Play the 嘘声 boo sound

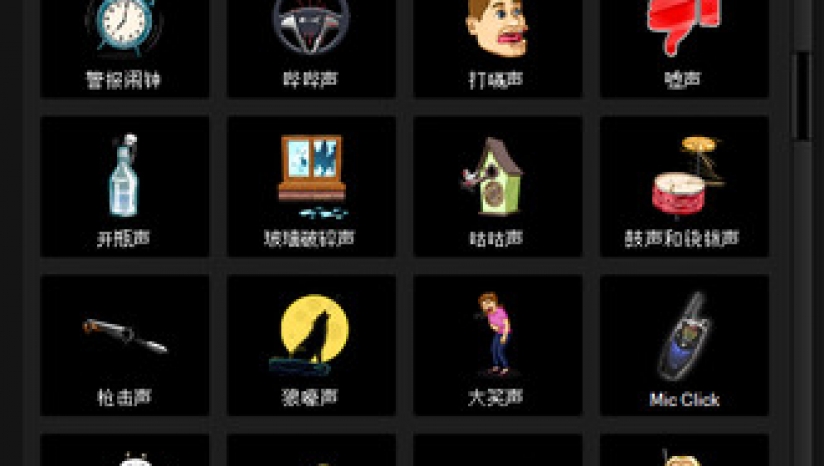684,45
